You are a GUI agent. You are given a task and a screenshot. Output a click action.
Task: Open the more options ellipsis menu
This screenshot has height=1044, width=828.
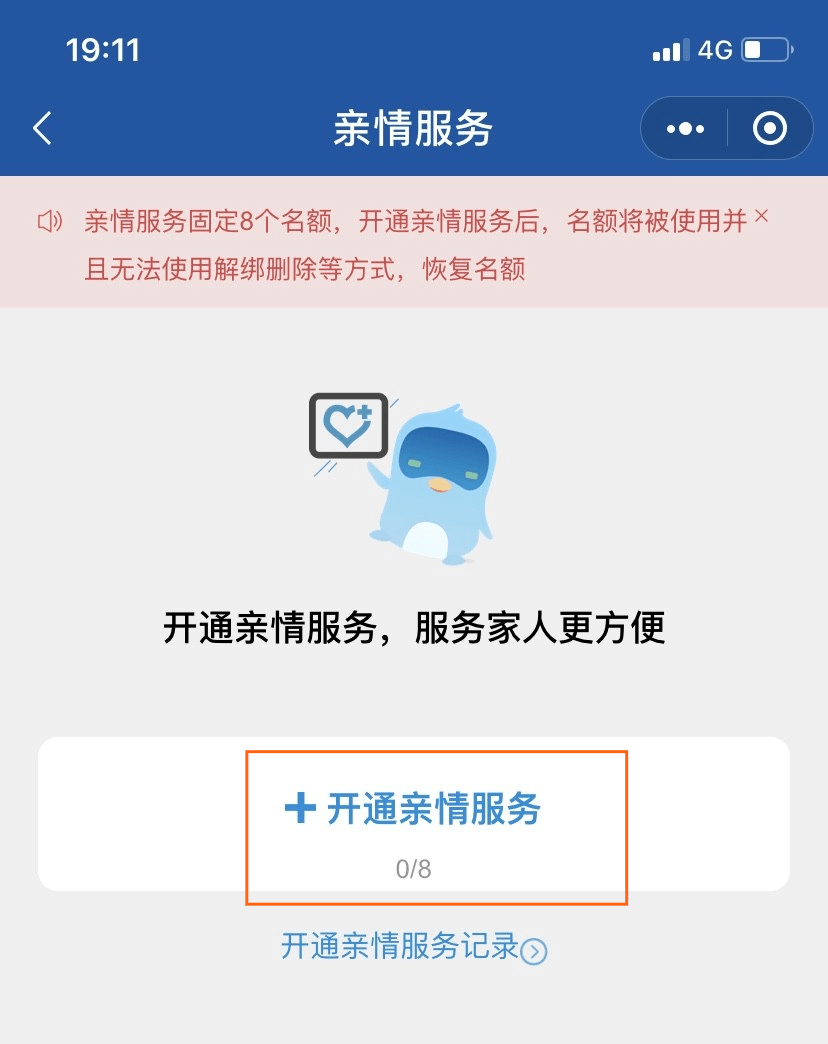(x=684, y=128)
